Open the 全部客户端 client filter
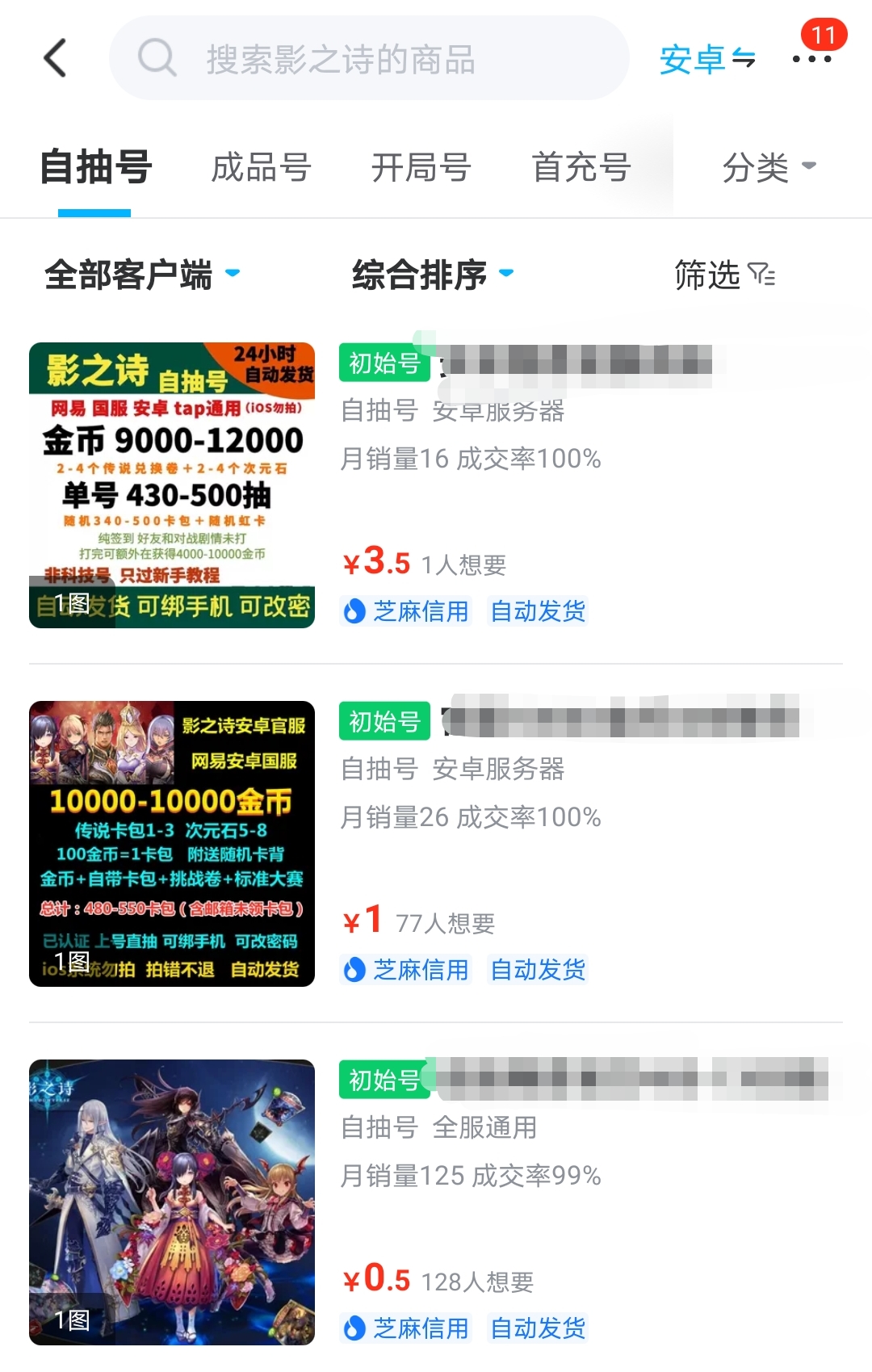 (x=142, y=275)
